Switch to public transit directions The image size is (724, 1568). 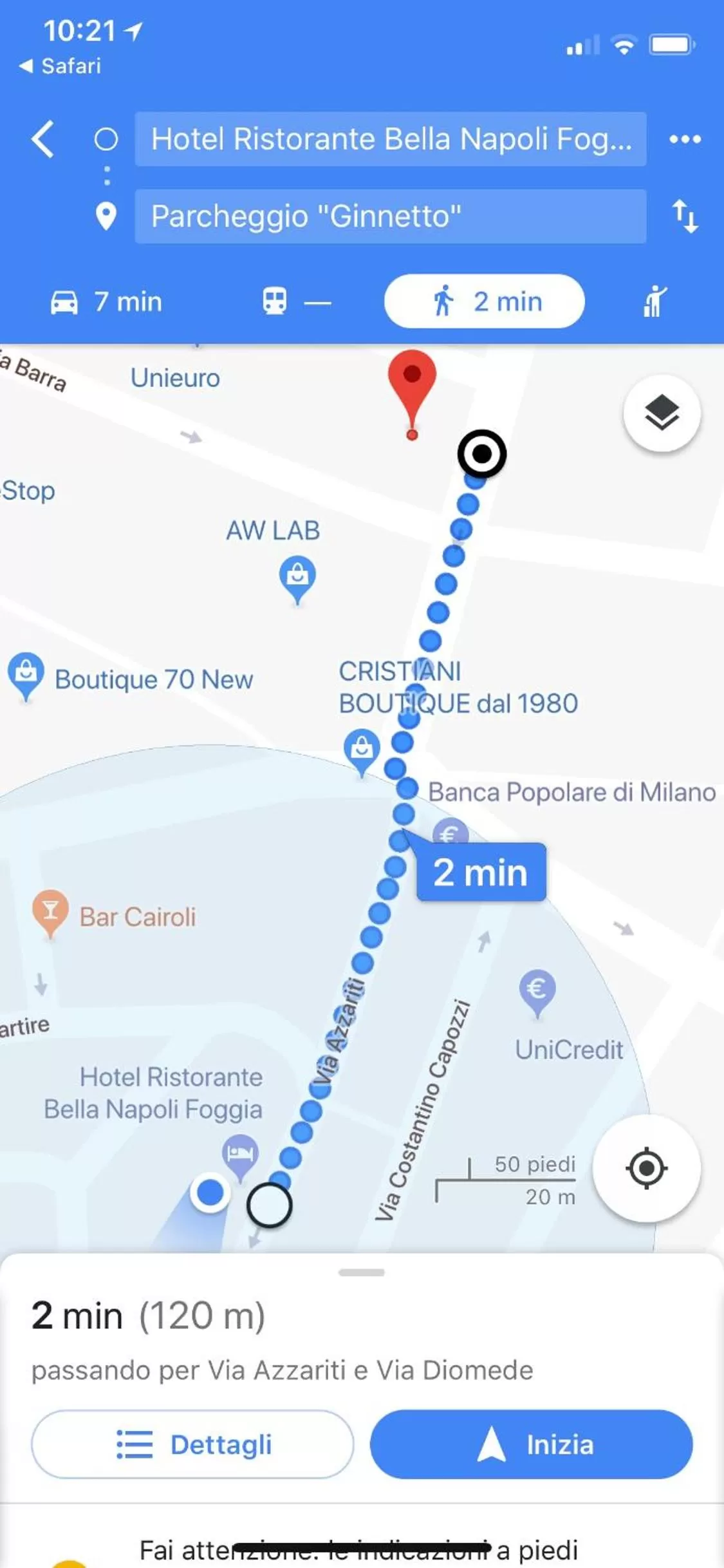point(296,301)
